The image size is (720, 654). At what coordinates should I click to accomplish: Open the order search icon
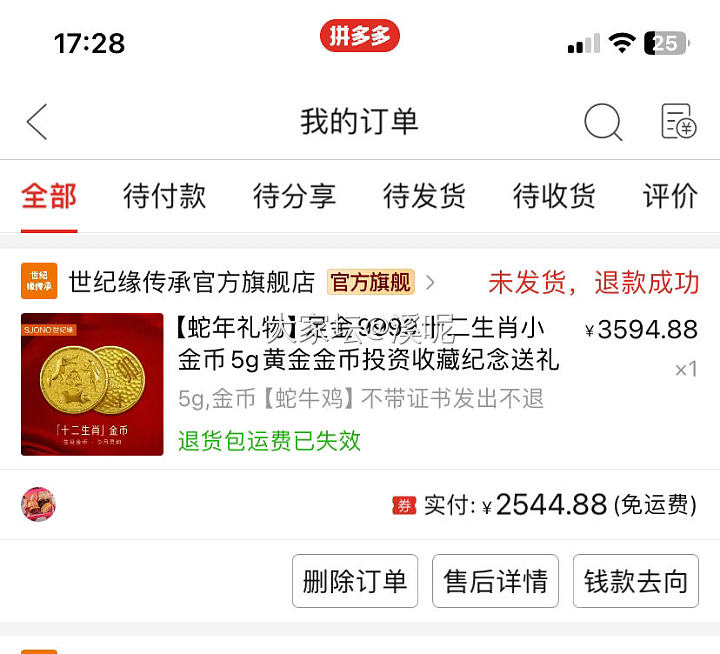[603, 122]
